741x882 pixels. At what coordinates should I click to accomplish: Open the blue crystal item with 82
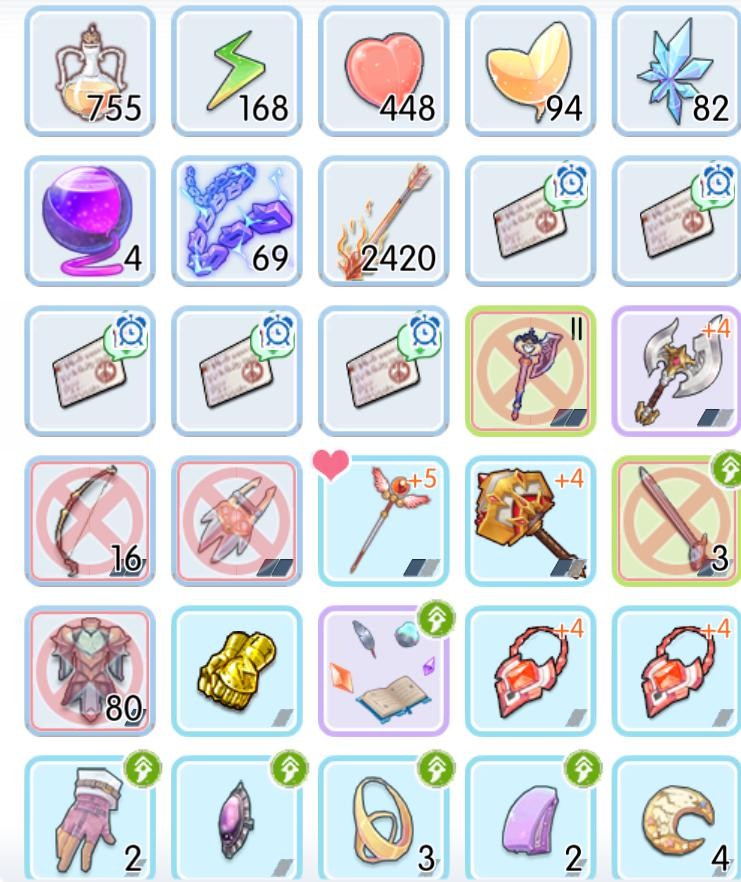pyautogui.click(x=678, y=70)
